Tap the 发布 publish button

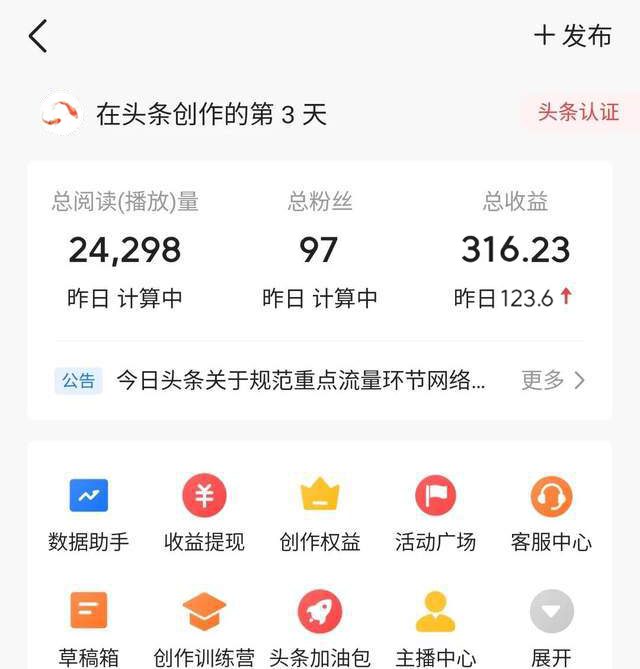[573, 36]
